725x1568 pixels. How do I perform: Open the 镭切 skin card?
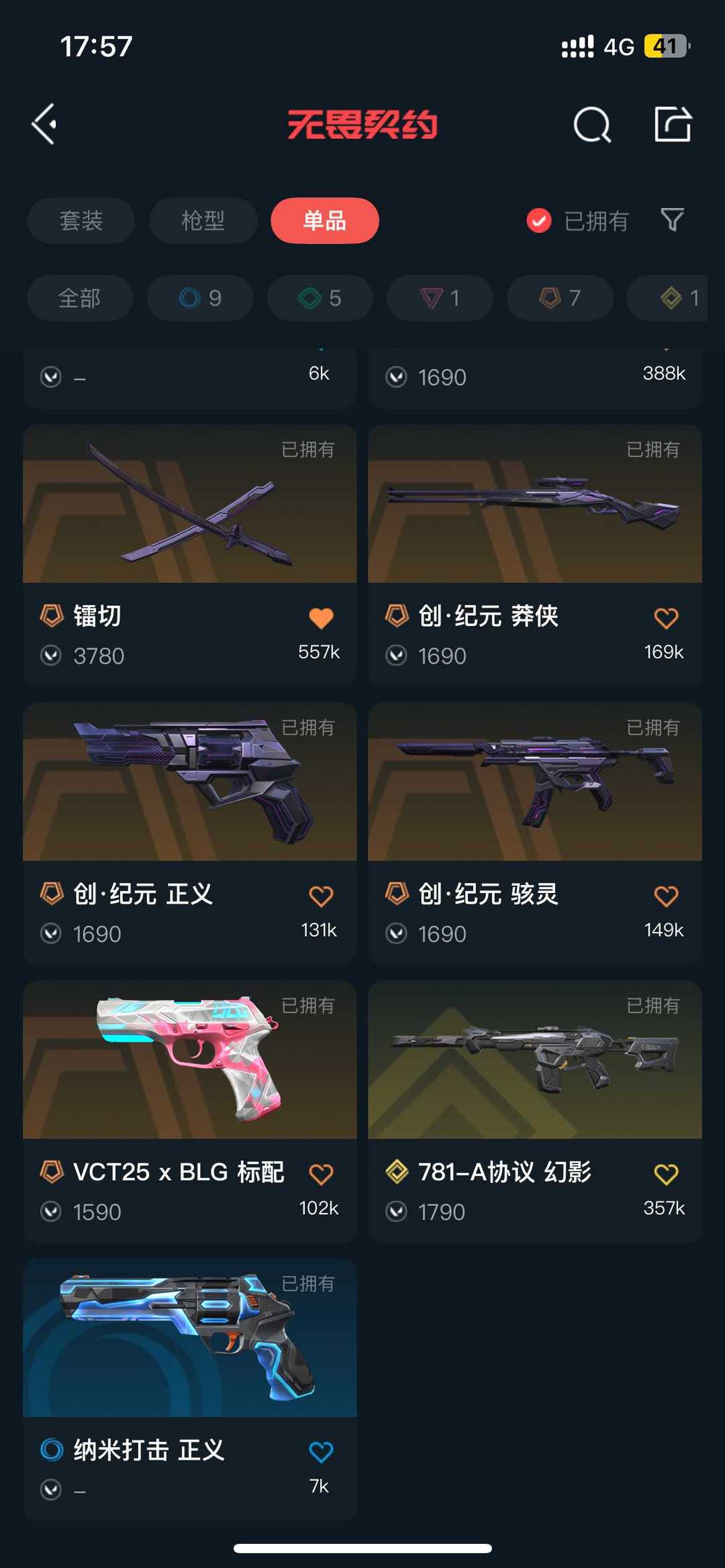[x=190, y=554]
